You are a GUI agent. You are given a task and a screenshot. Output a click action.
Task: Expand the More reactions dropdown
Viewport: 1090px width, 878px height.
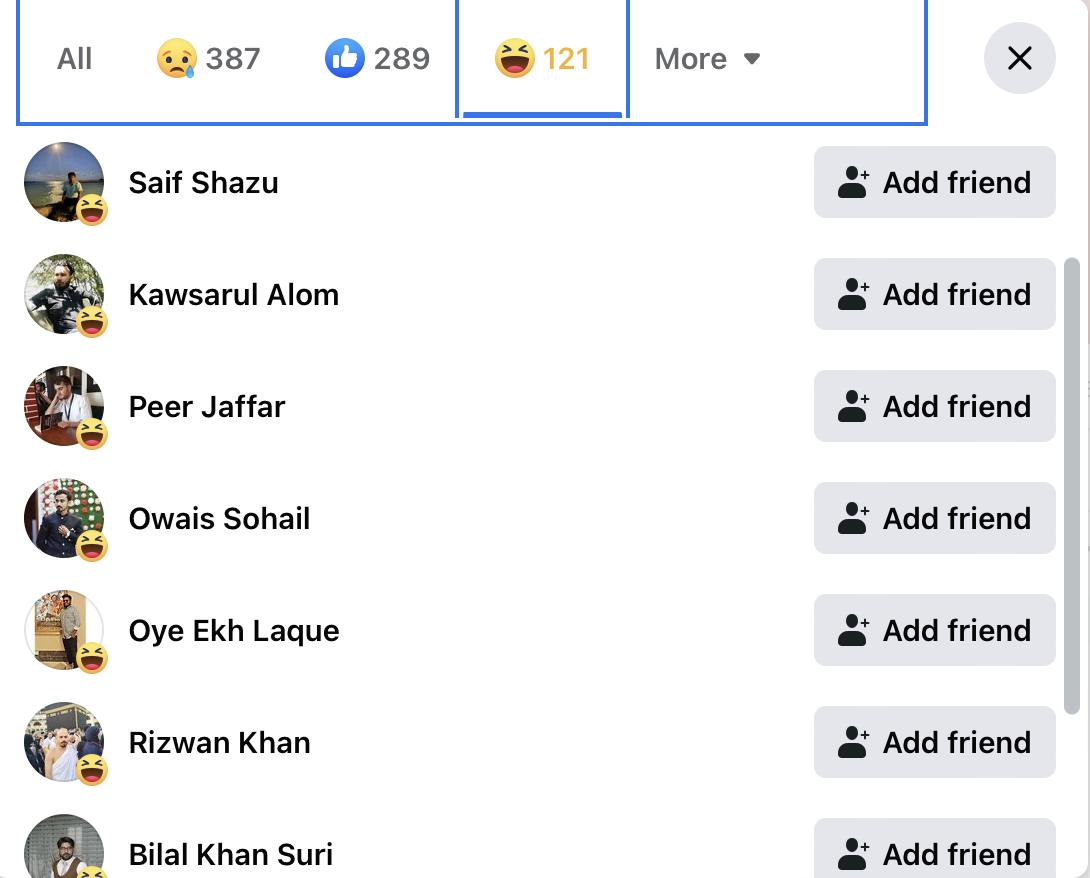pos(708,59)
